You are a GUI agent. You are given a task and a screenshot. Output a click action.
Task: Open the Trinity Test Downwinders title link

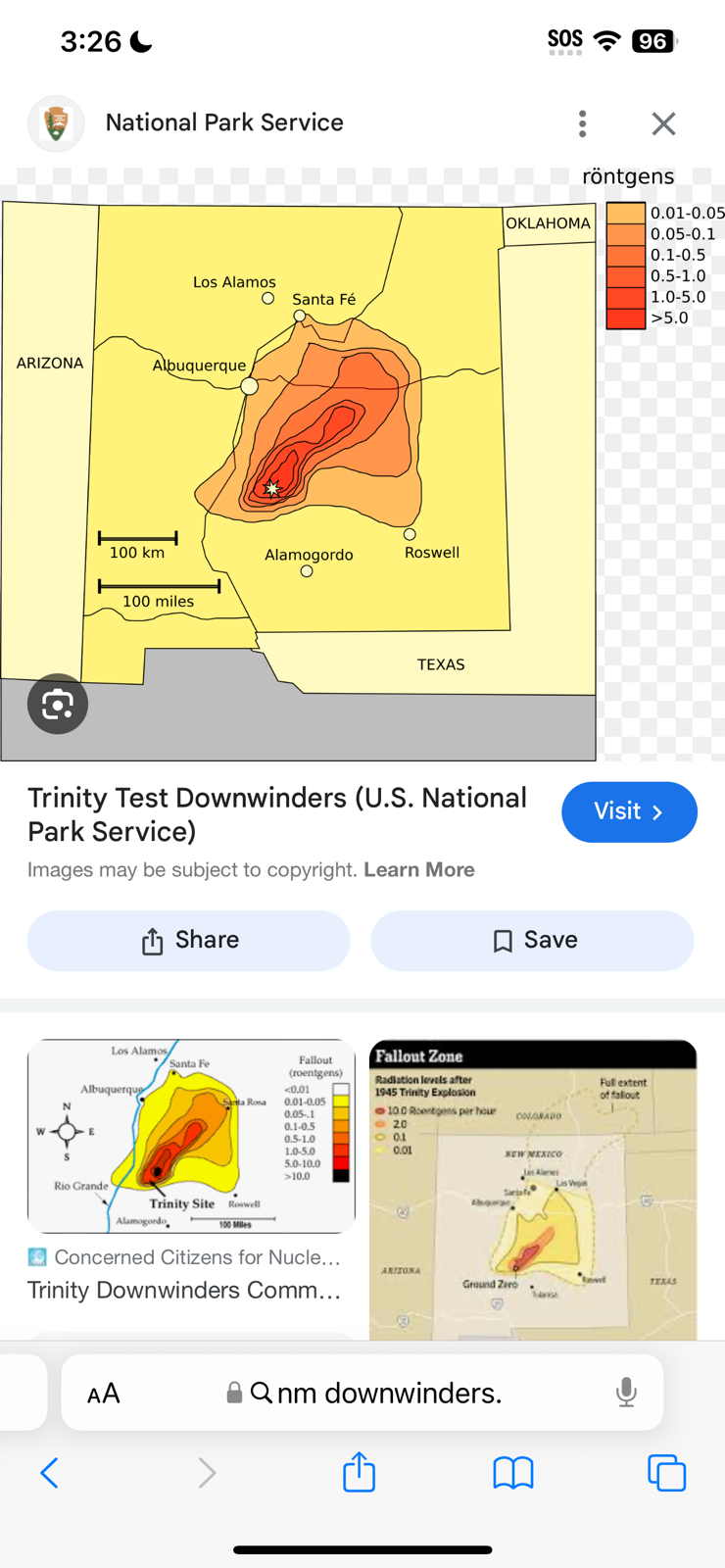coord(277,814)
